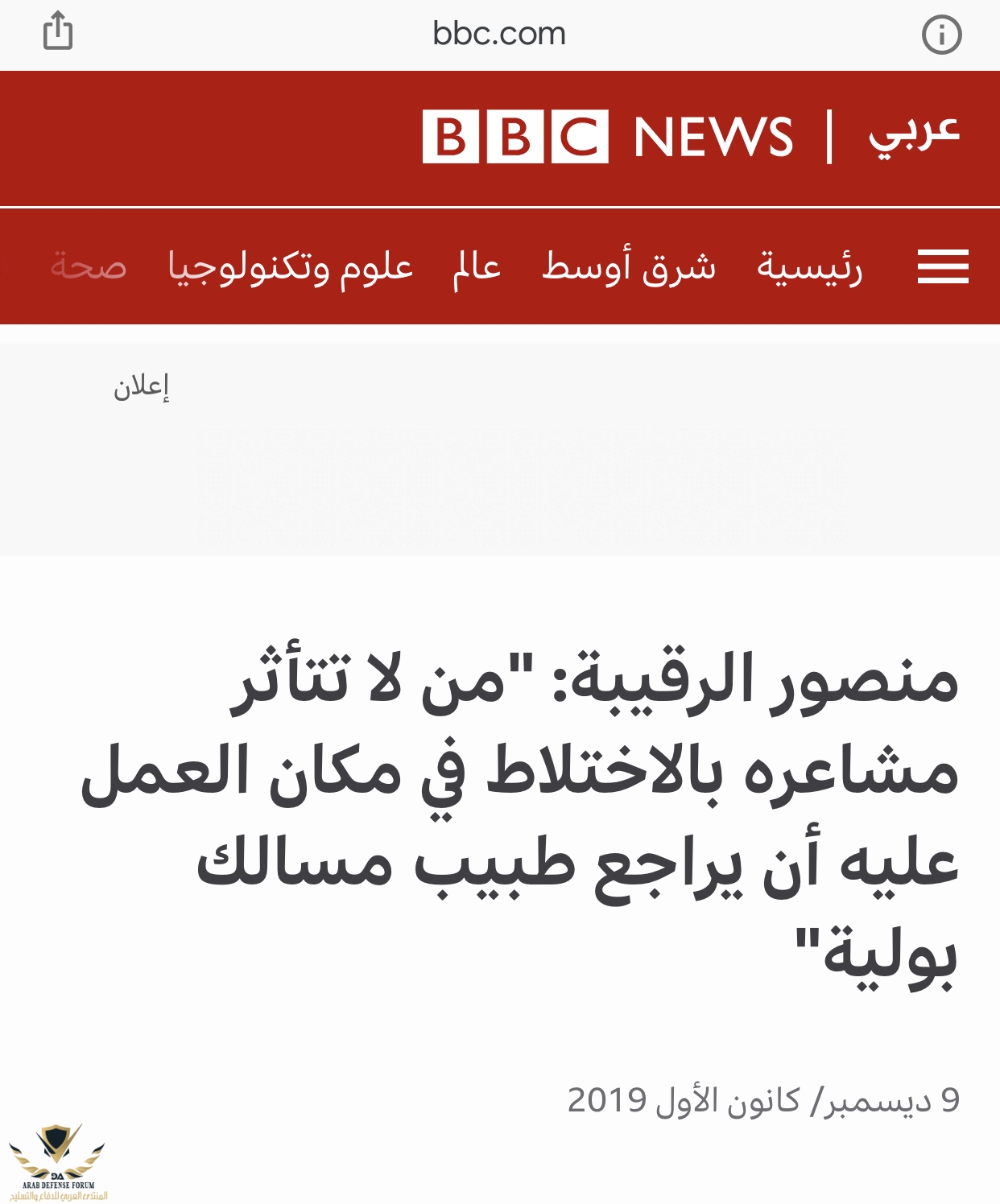Switch to the شرق أوسط section

[629, 266]
